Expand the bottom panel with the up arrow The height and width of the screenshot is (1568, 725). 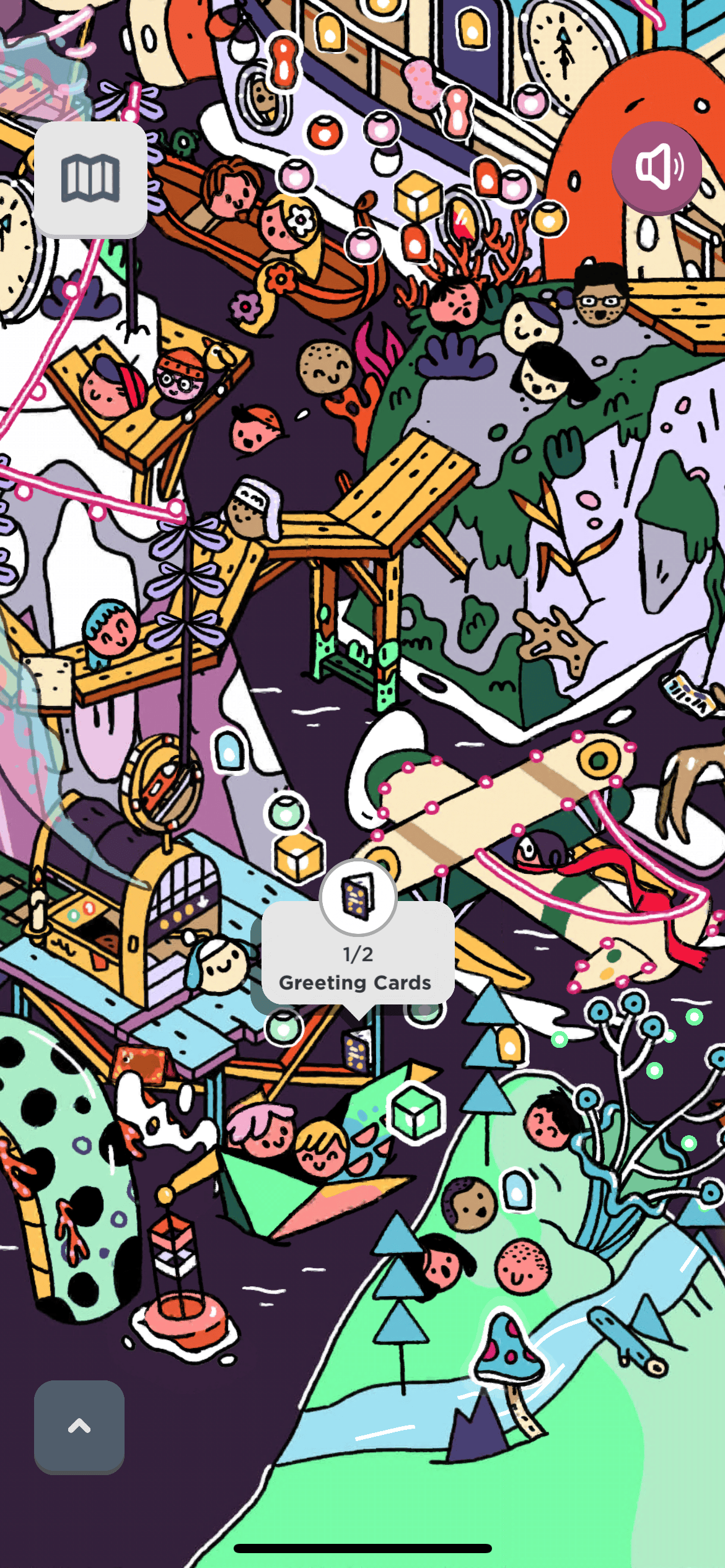(x=79, y=1426)
